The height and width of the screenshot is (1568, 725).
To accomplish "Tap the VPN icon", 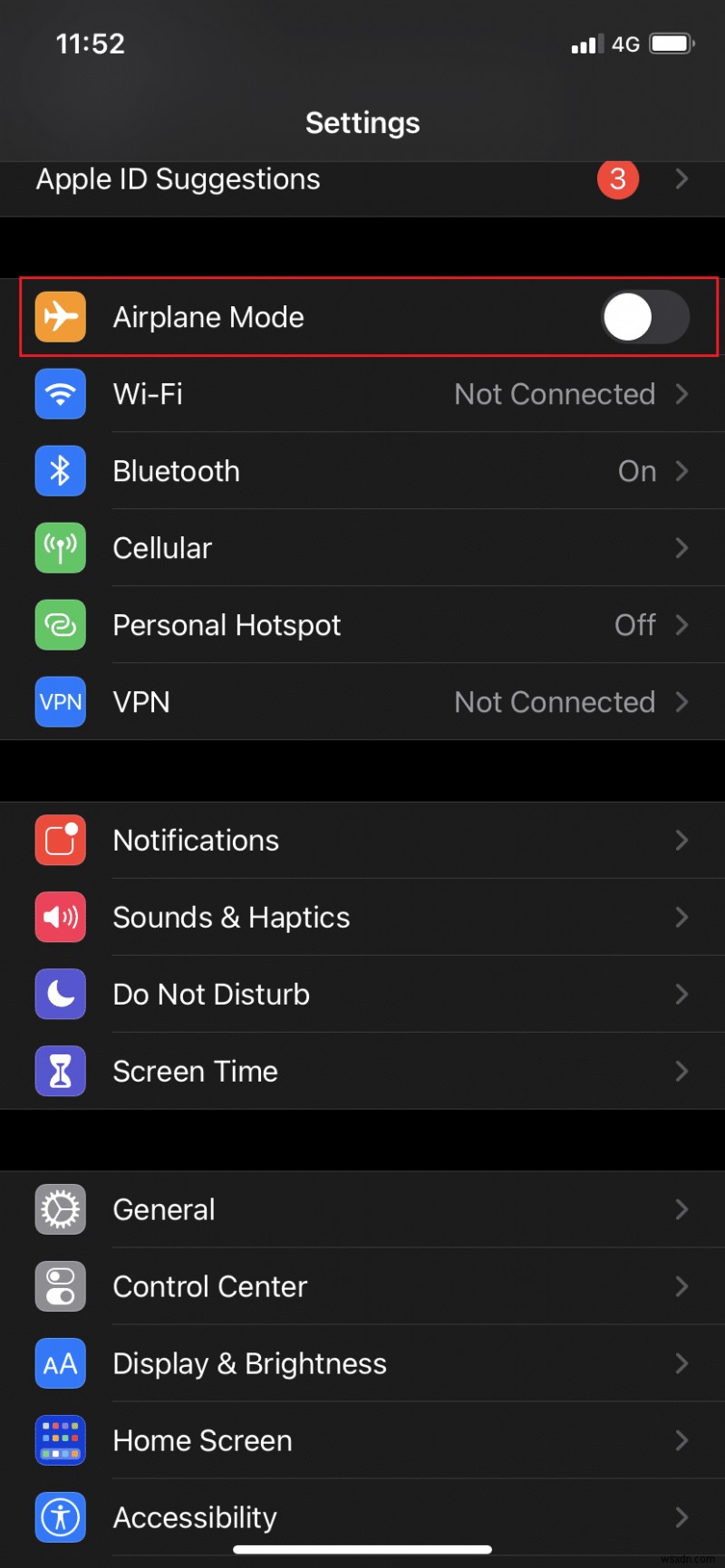I will (x=60, y=702).
